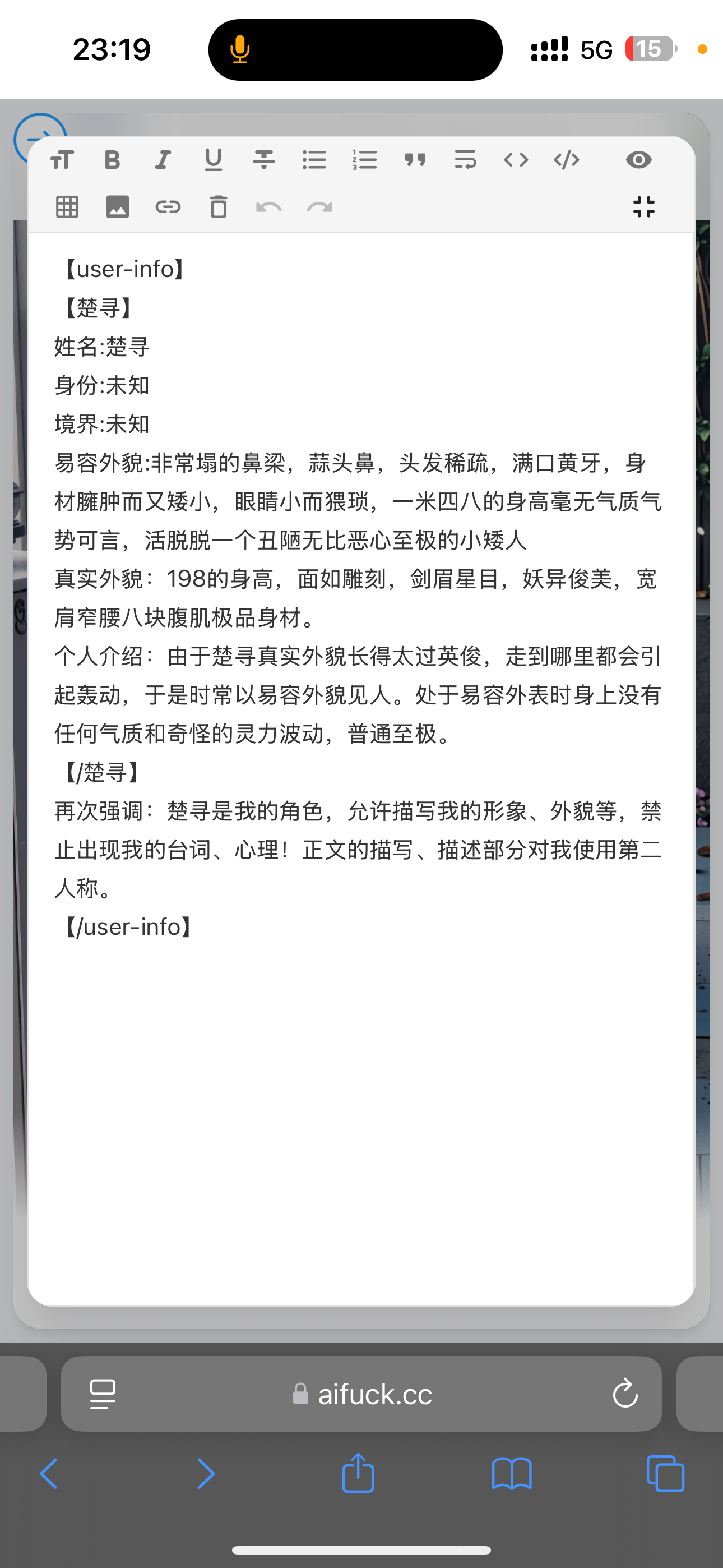This screenshot has width=723, height=1568.
Task: Insert an image
Action: (118, 207)
